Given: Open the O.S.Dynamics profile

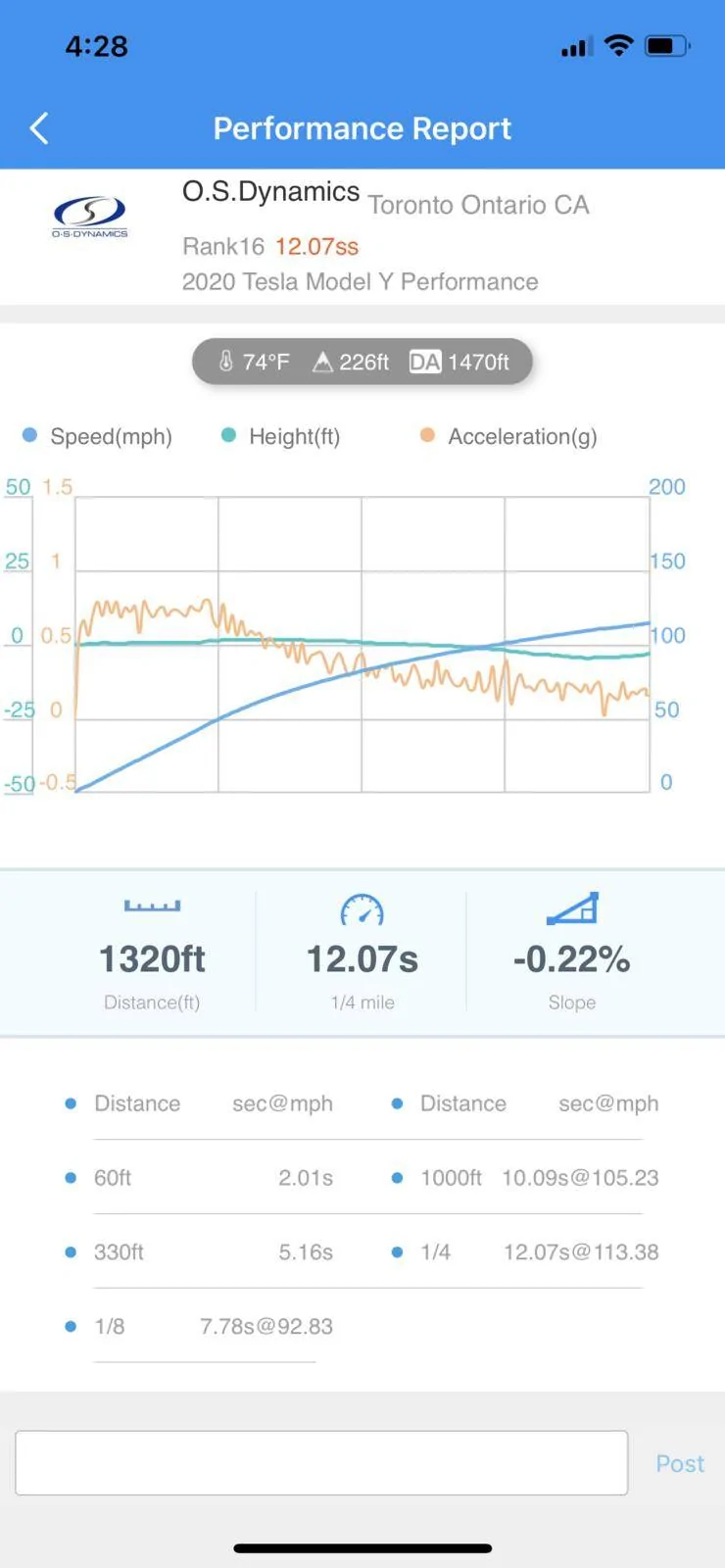Looking at the screenshot, I should pyautogui.click(x=271, y=191).
